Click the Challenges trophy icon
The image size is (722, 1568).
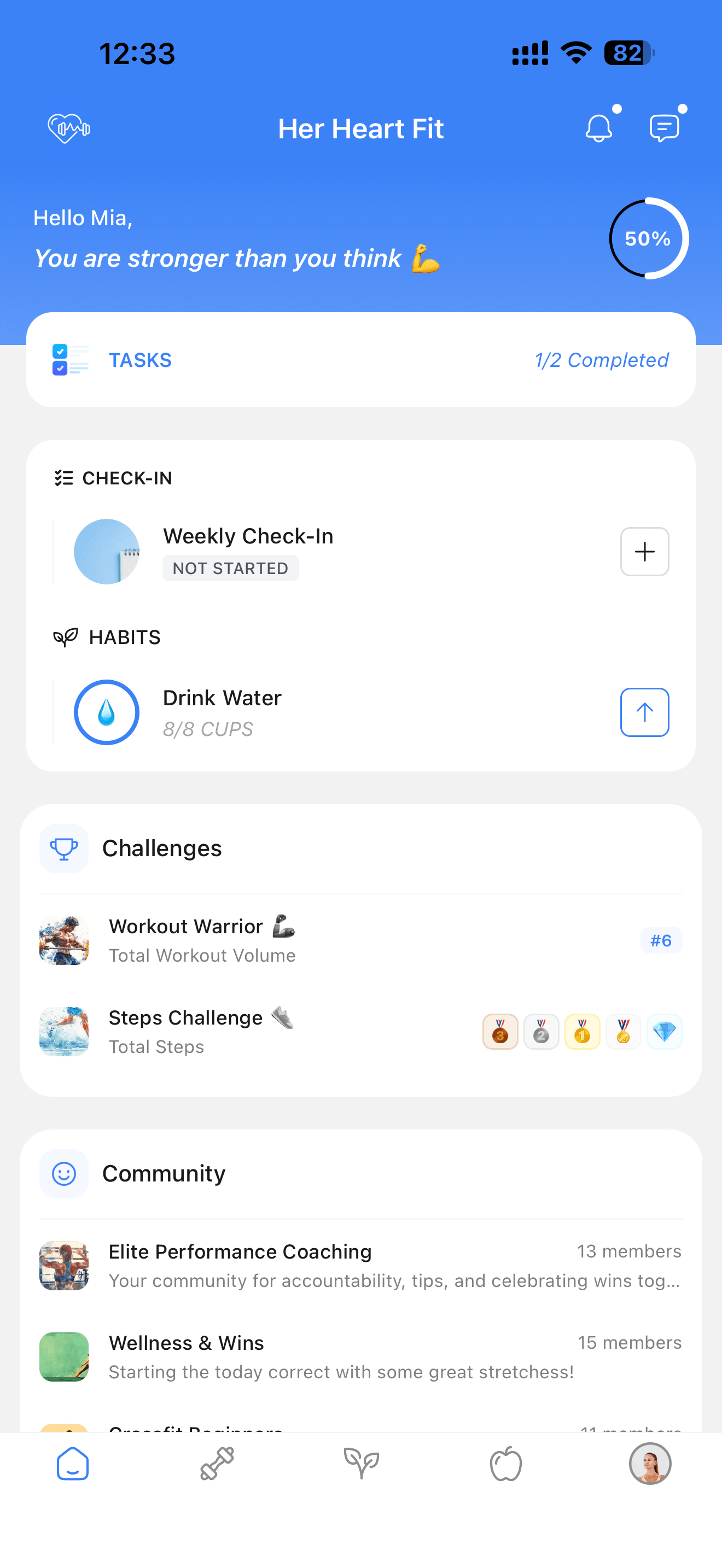64,848
